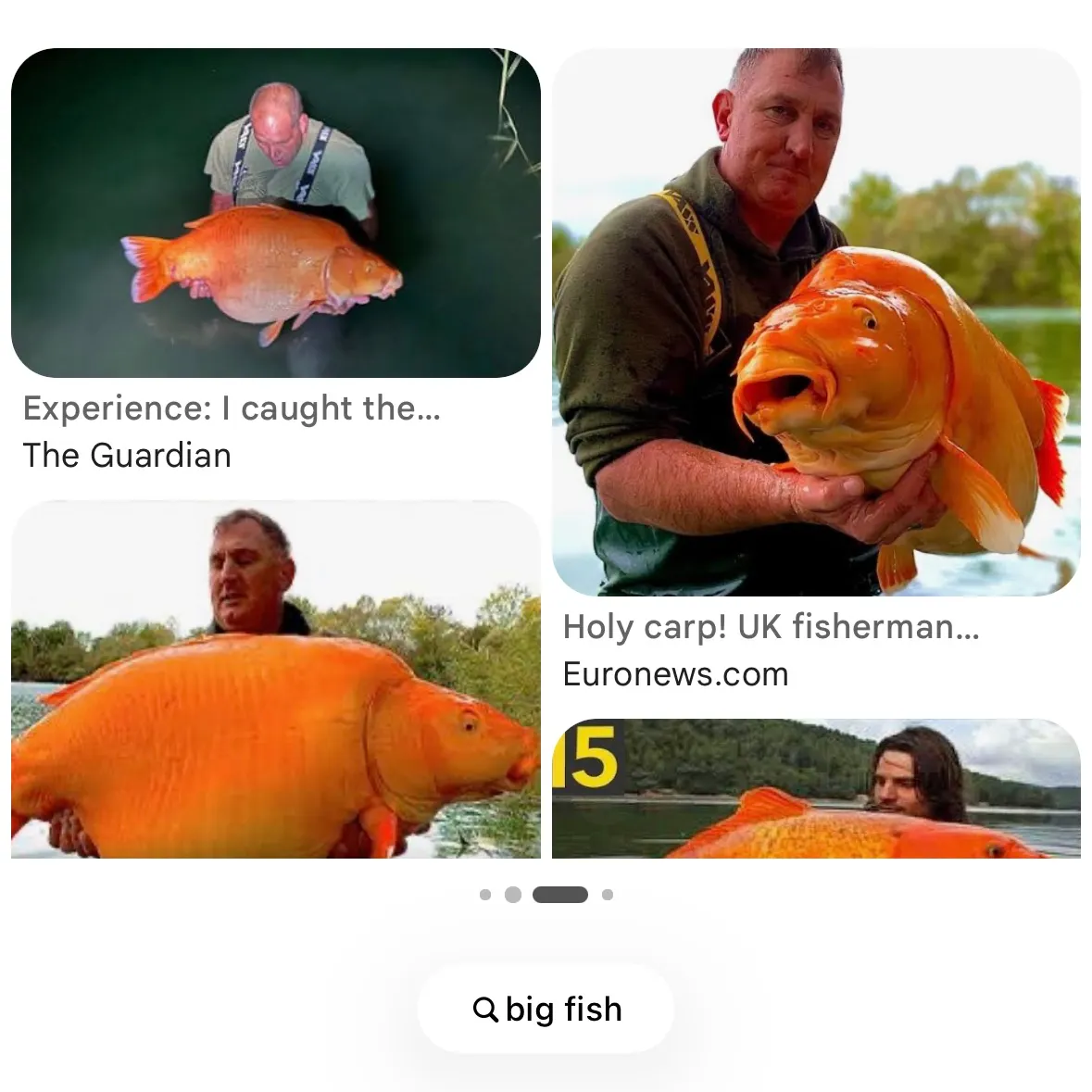1092x1092 pixels.
Task: Open The Guardian goldfish catch result
Action: 275,213
